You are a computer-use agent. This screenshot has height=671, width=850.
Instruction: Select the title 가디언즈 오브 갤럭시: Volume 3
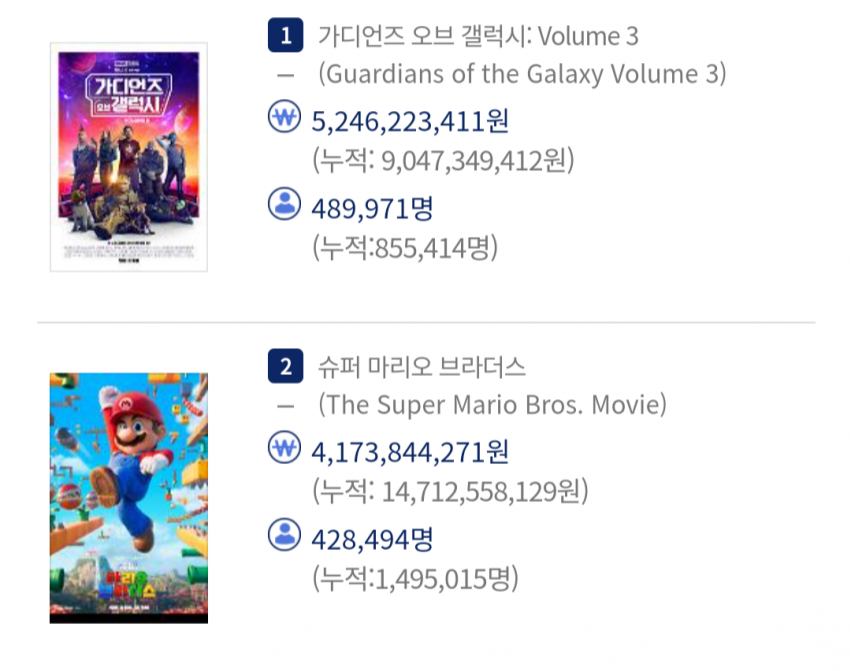tap(478, 37)
